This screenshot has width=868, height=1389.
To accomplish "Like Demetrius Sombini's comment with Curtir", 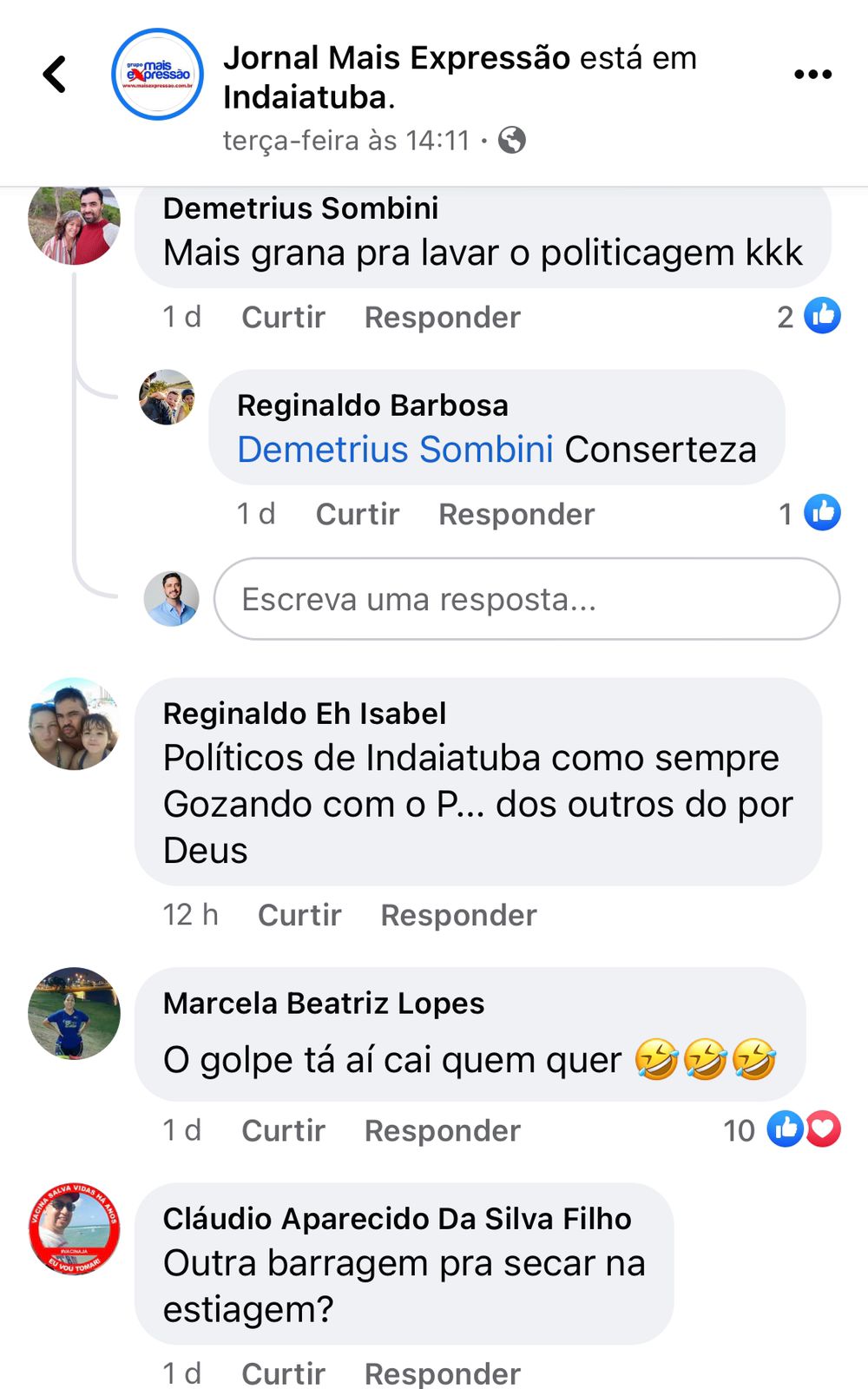I will [x=283, y=318].
